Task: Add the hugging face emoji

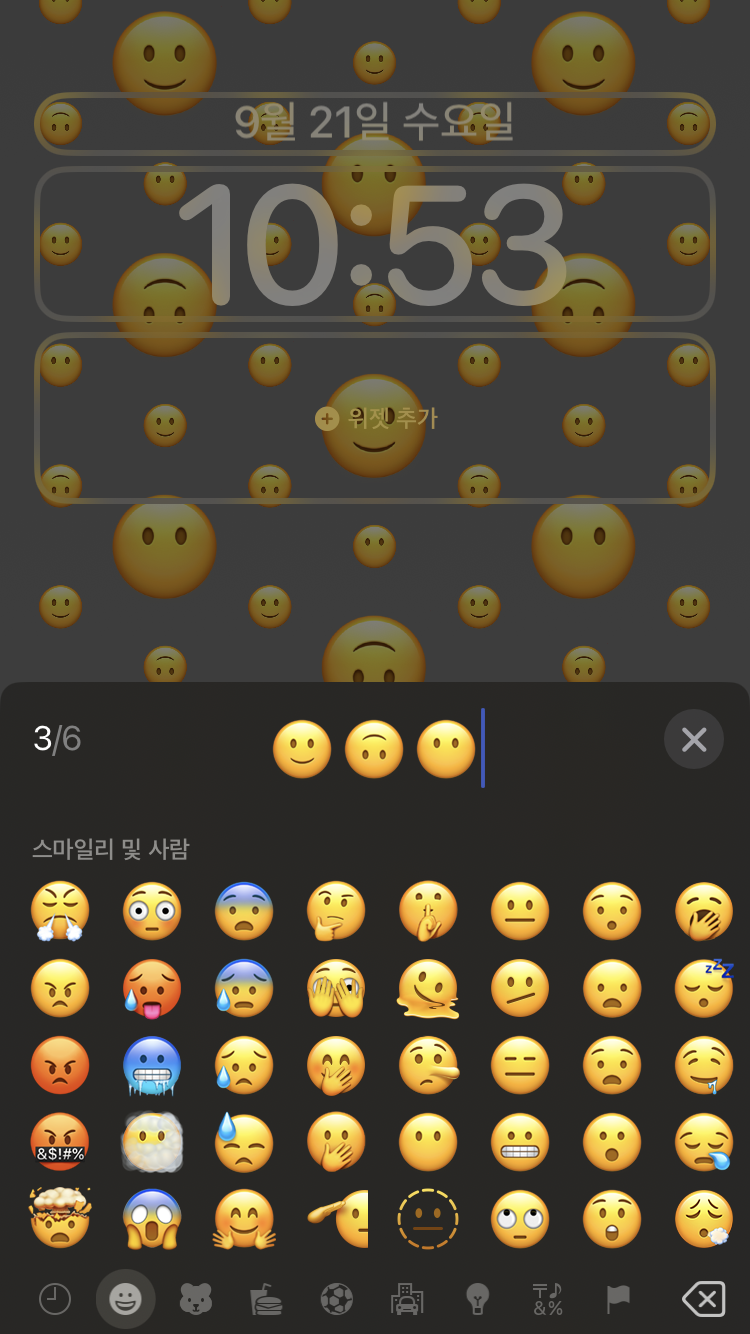Action: pyautogui.click(x=244, y=1218)
